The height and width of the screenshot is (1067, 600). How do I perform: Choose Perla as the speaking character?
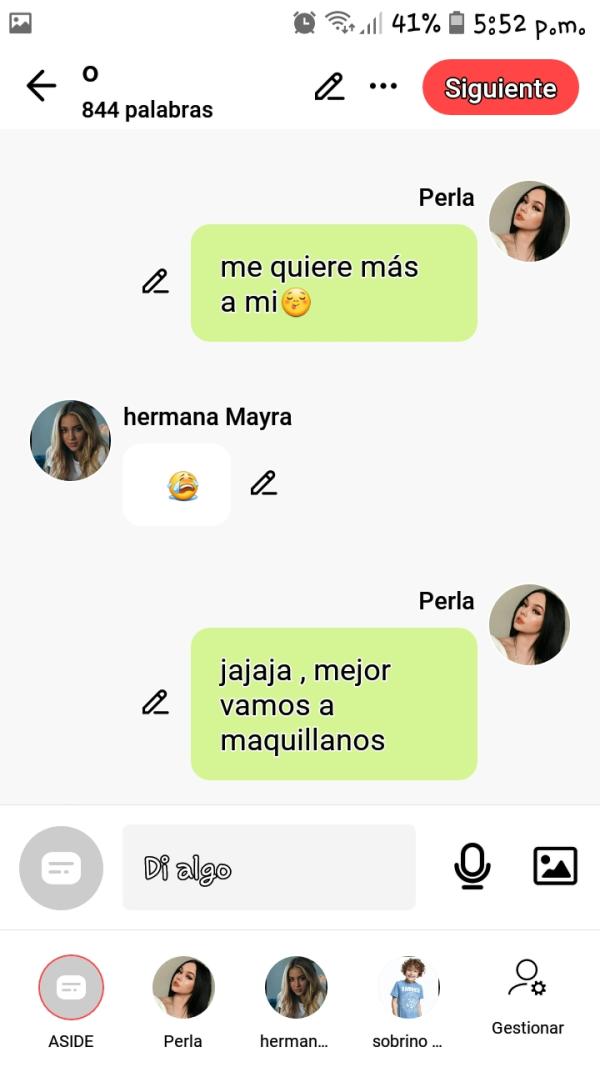tap(183, 988)
